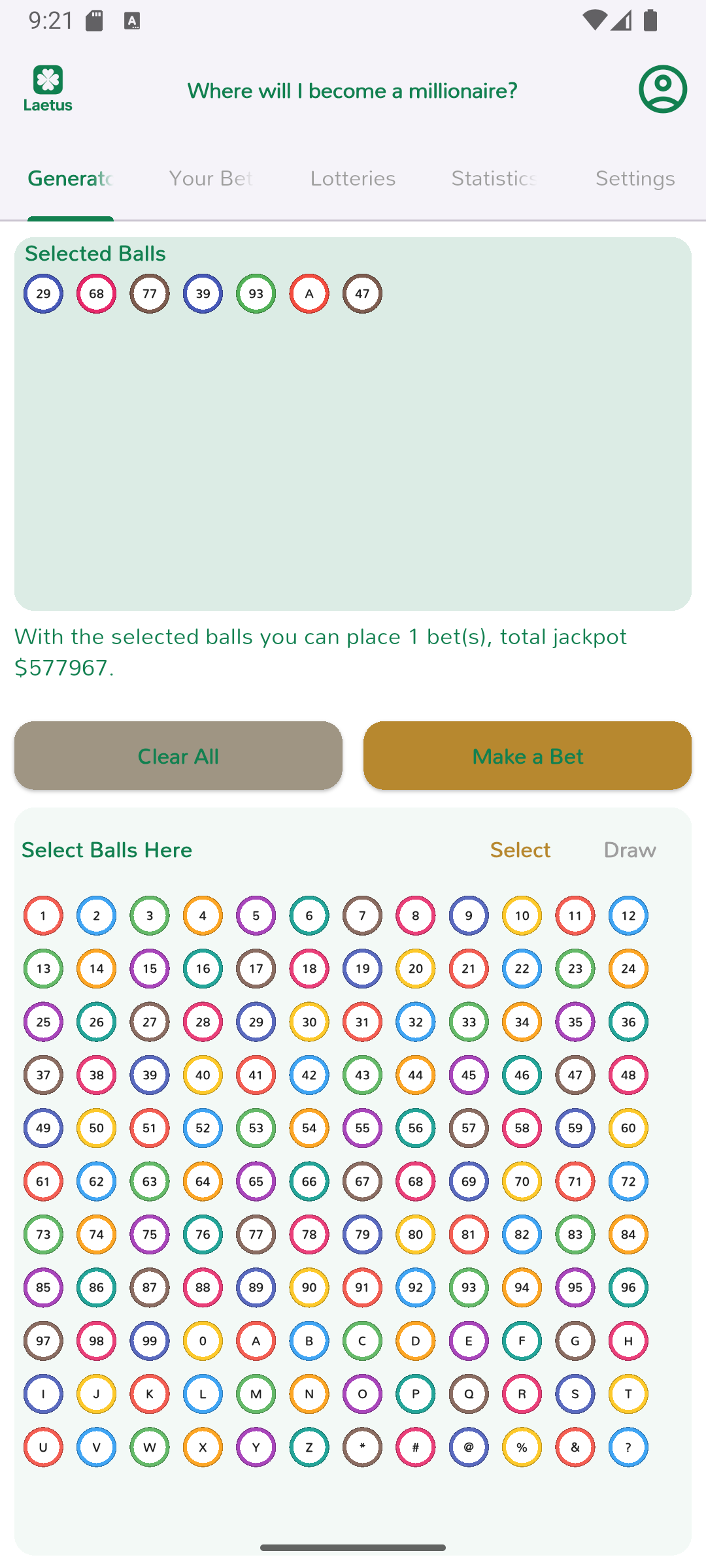Viewport: 706px width, 1568px height.
Task: Select the @ symbol ball
Action: 469,1447
